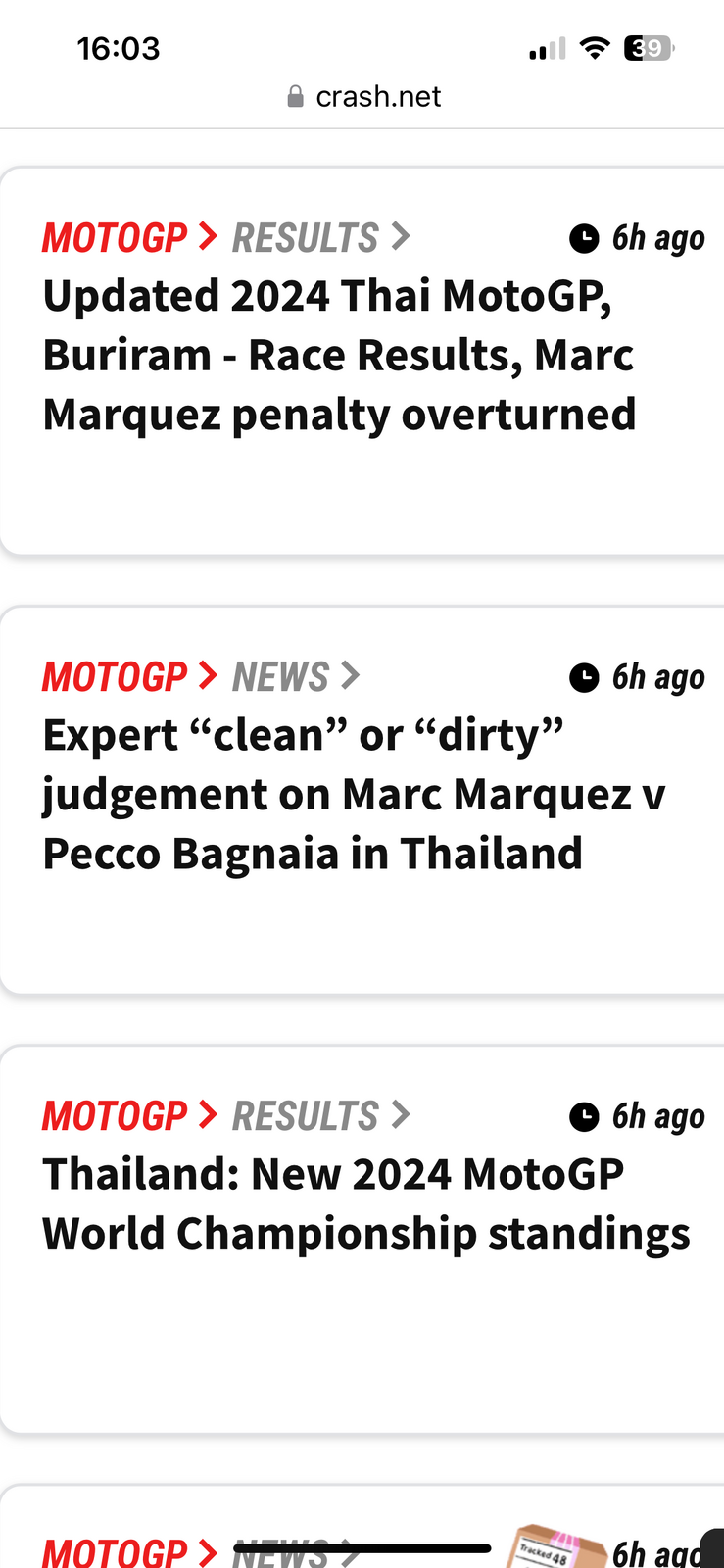Viewport: 724px width, 1568px height.
Task: Tap NEWS link above the Expert clean or dirty article
Action: [x=281, y=677]
